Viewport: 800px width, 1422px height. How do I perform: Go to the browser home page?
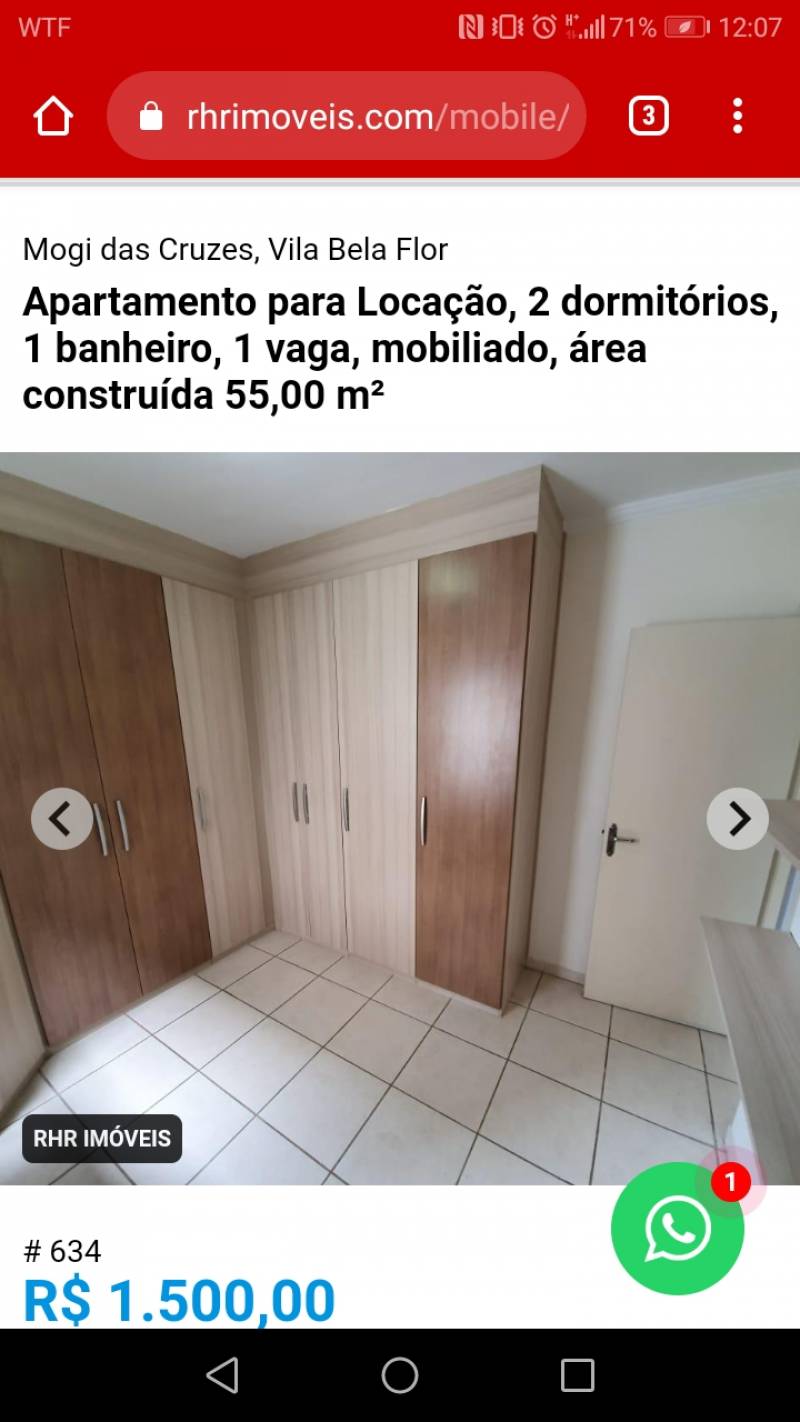click(x=53, y=116)
